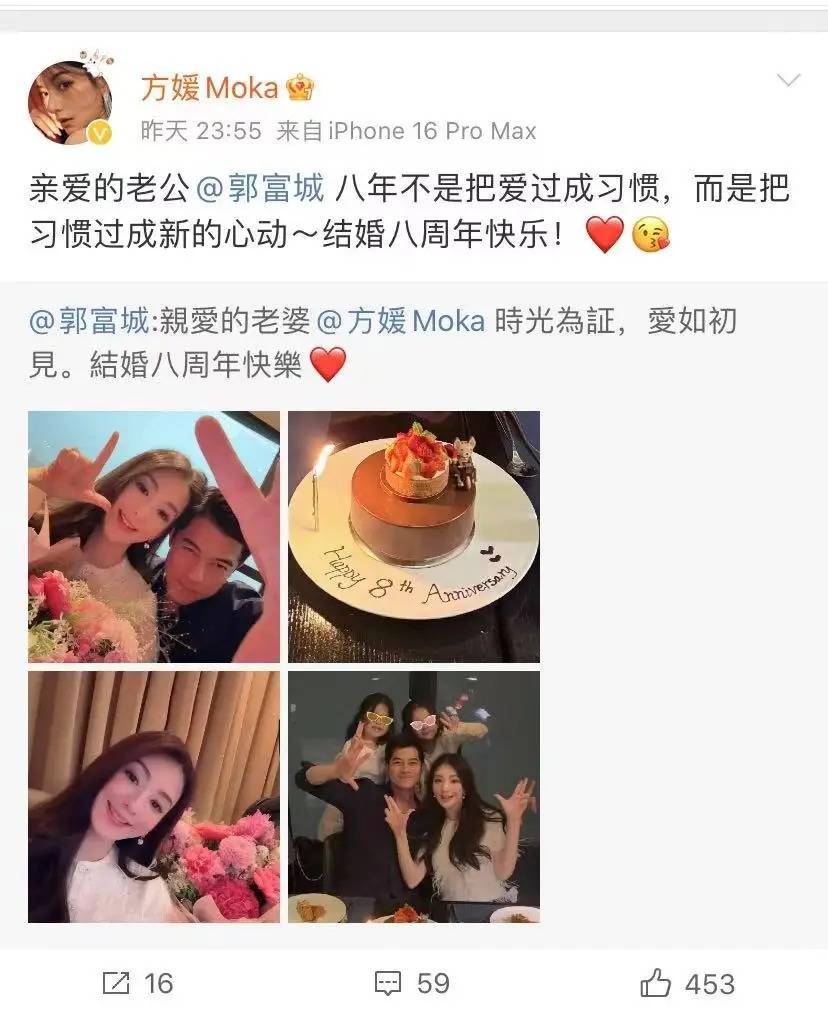View the 8th Anniversary cake photo
This screenshot has width=828, height=1020.
[x=413, y=536]
